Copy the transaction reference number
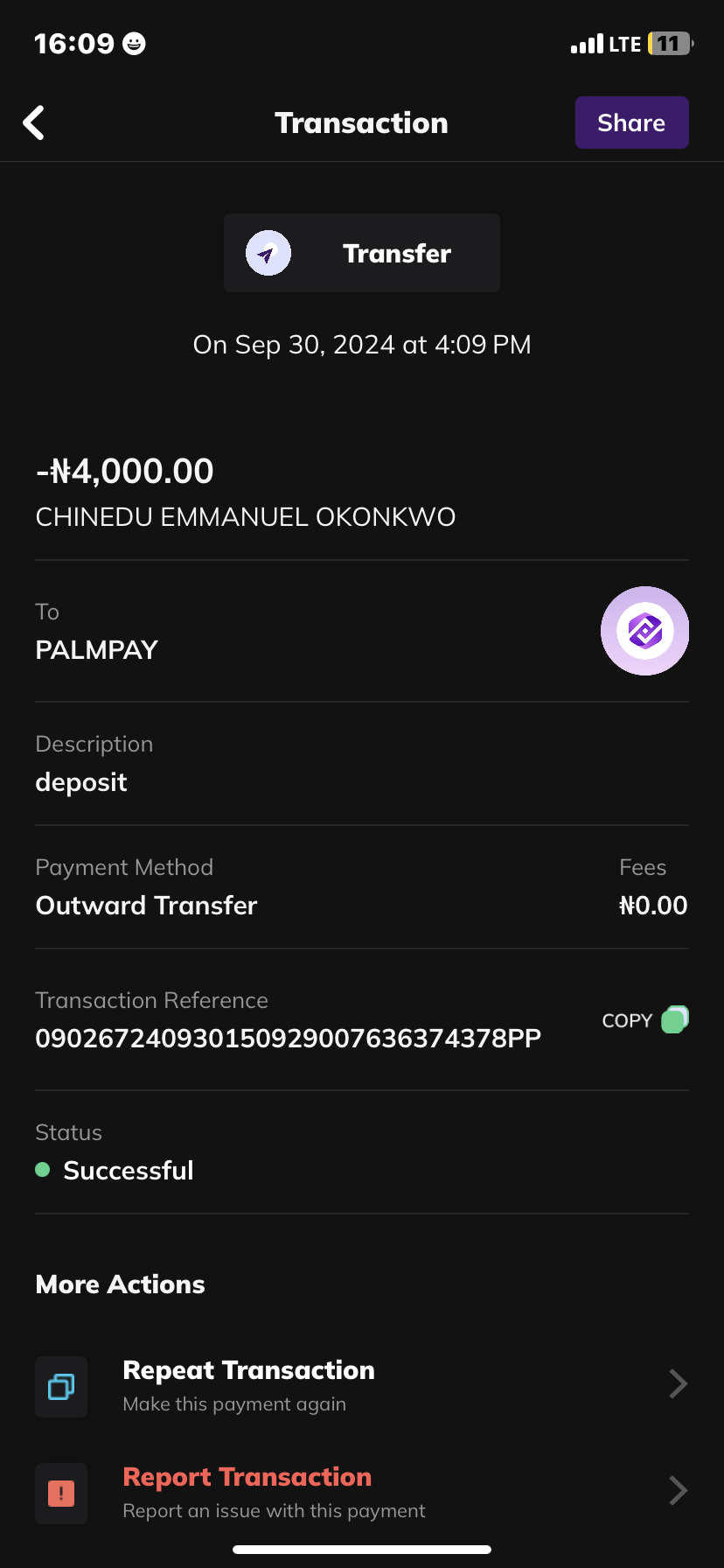724x1568 pixels. click(645, 1020)
